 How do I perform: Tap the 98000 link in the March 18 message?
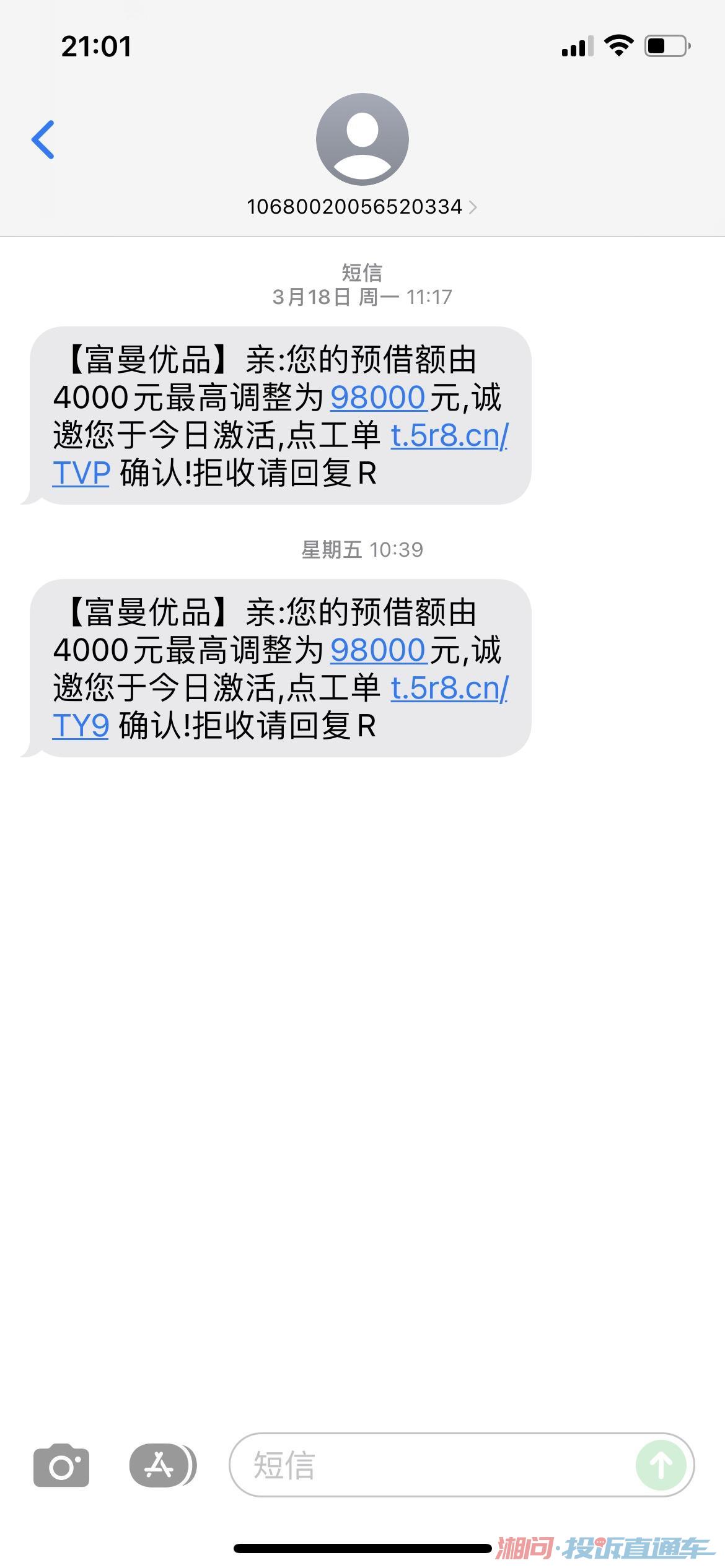[378, 398]
